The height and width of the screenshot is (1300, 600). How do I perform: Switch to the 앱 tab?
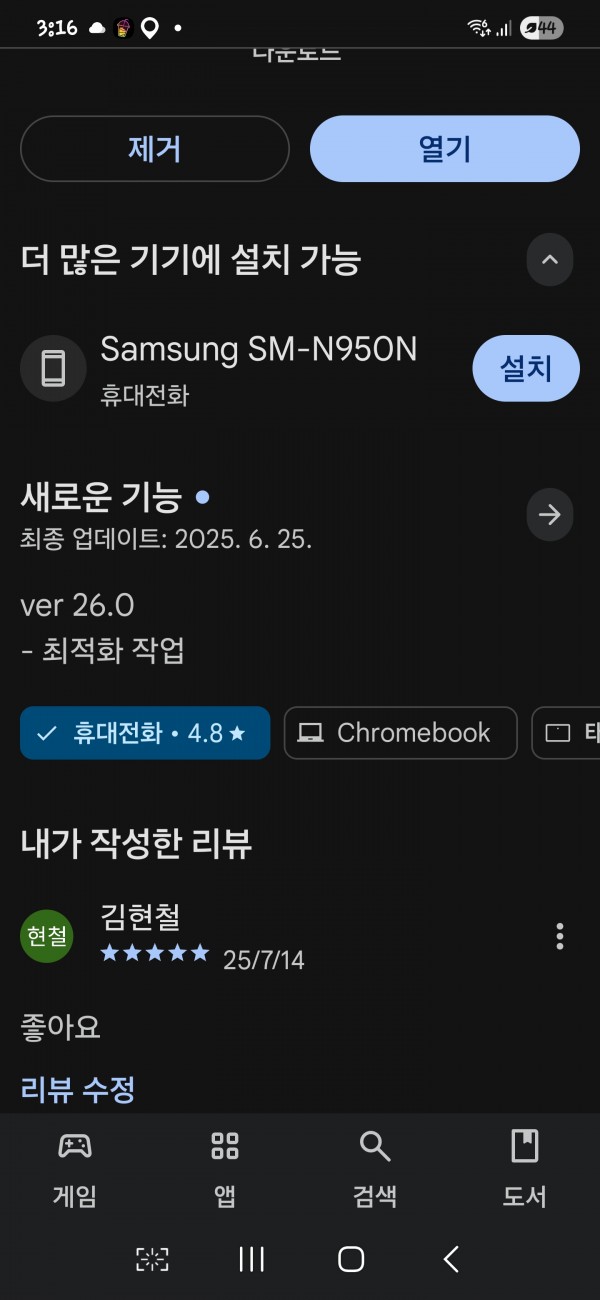[225, 1170]
